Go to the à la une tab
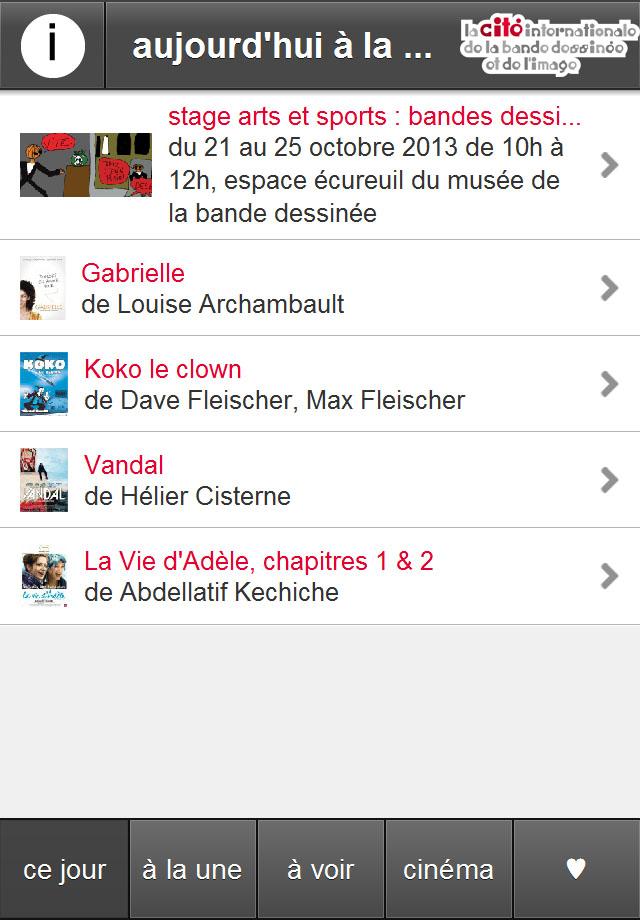The height and width of the screenshot is (920, 640). point(192,870)
